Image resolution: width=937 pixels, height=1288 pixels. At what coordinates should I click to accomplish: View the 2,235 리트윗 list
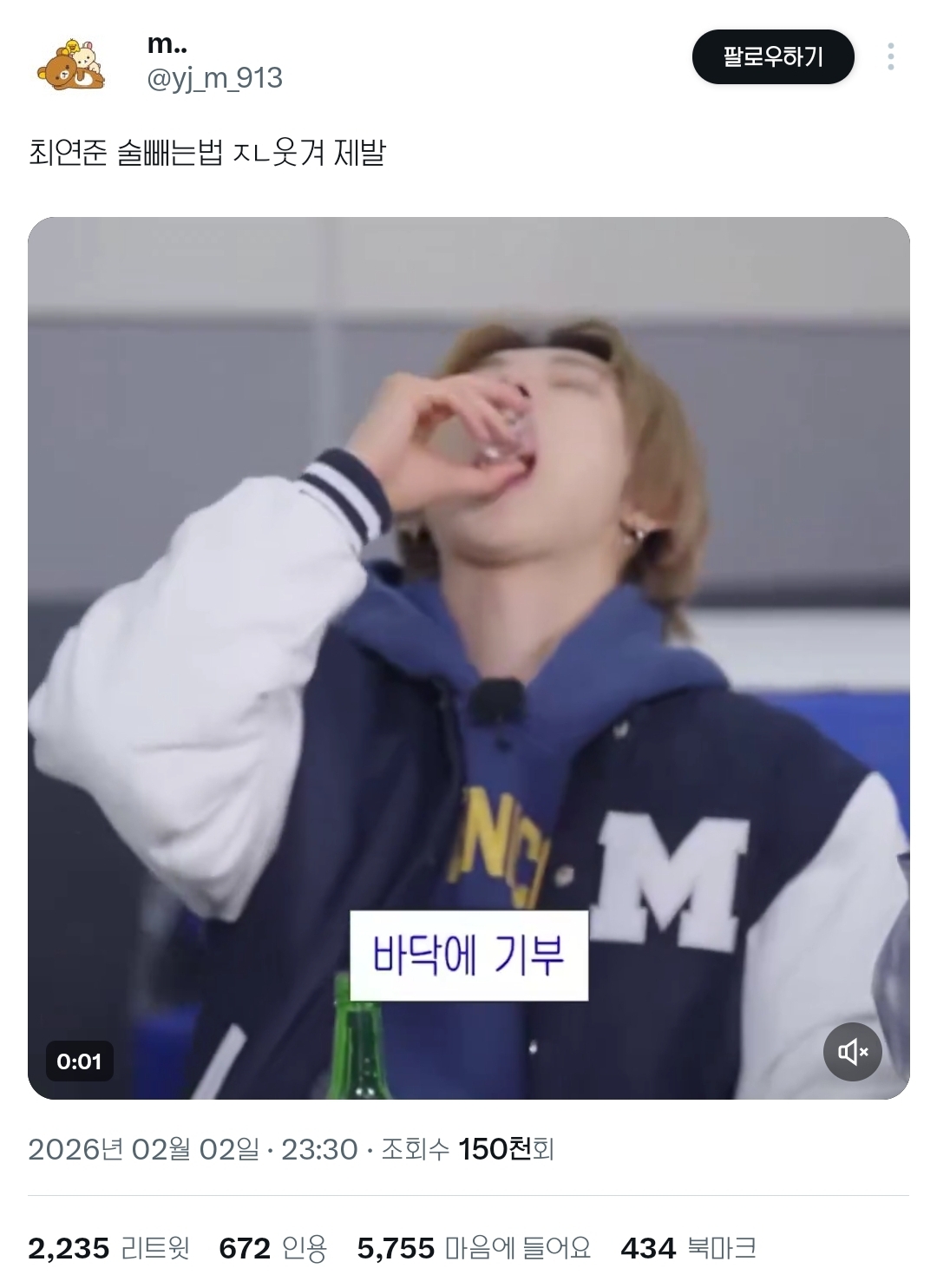point(108,1248)
